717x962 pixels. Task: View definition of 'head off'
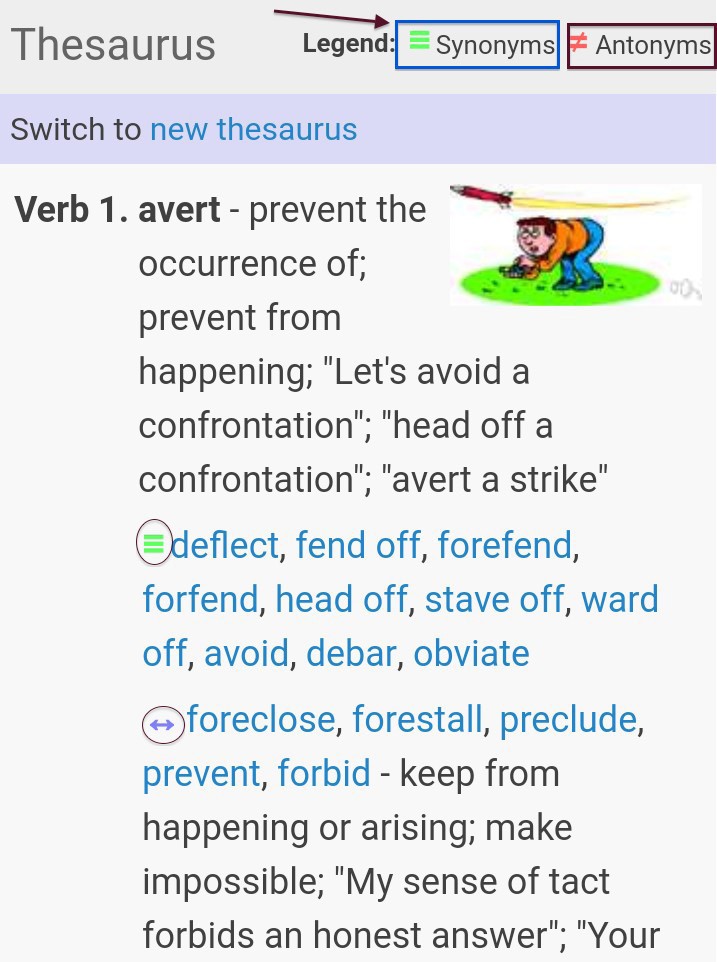pos(341,600)
